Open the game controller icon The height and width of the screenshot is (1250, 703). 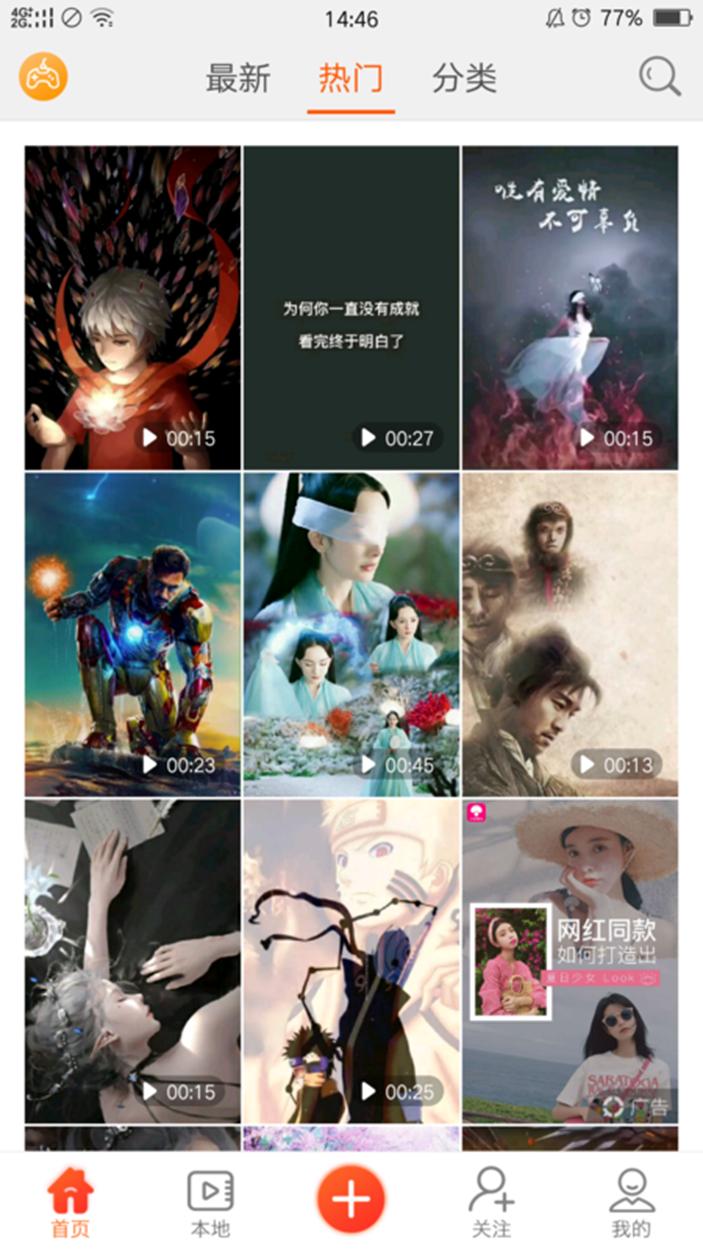pos(43,77)
